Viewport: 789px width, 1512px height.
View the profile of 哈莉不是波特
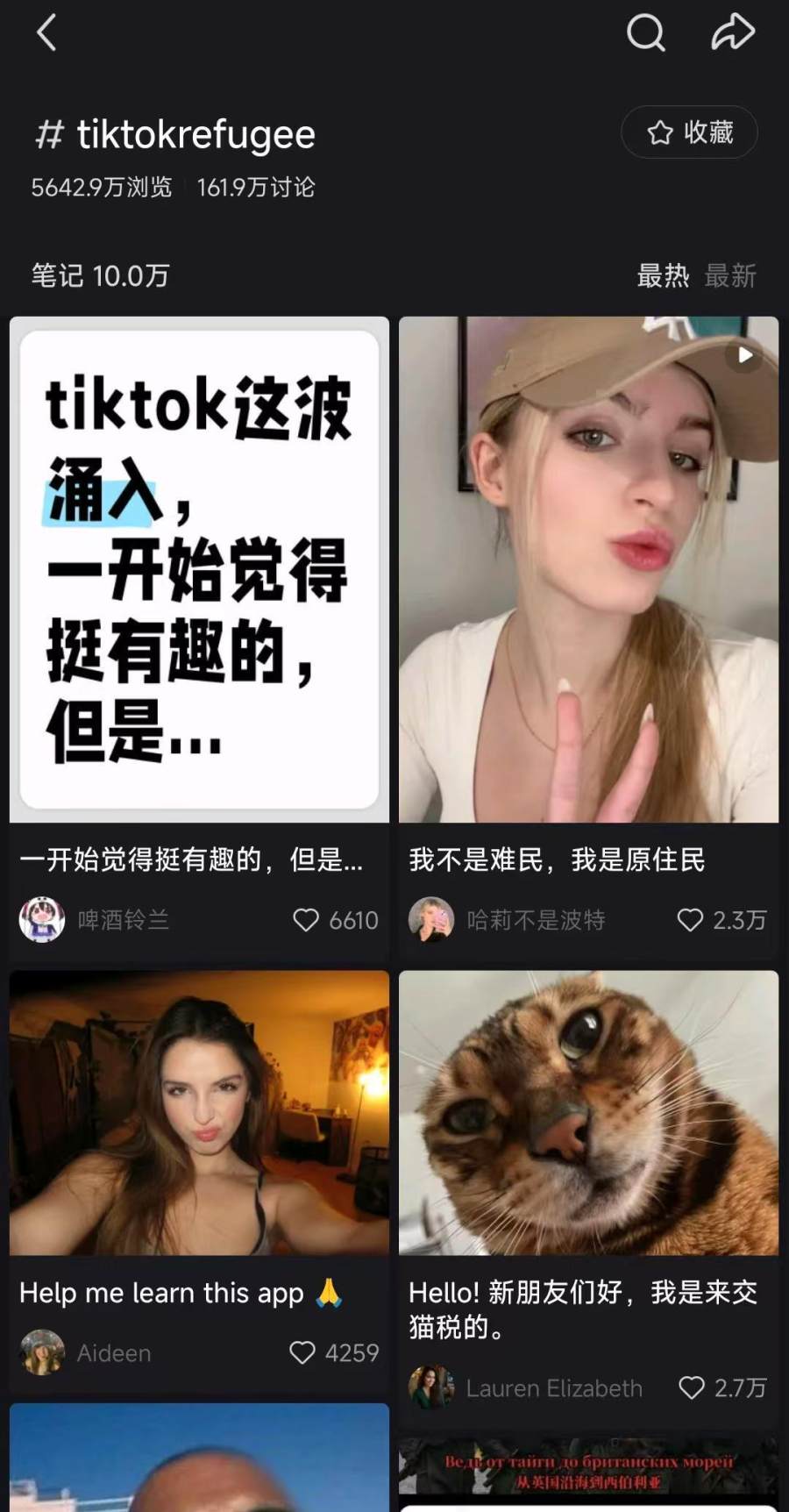pyautogui.click(x=431, y=920)
